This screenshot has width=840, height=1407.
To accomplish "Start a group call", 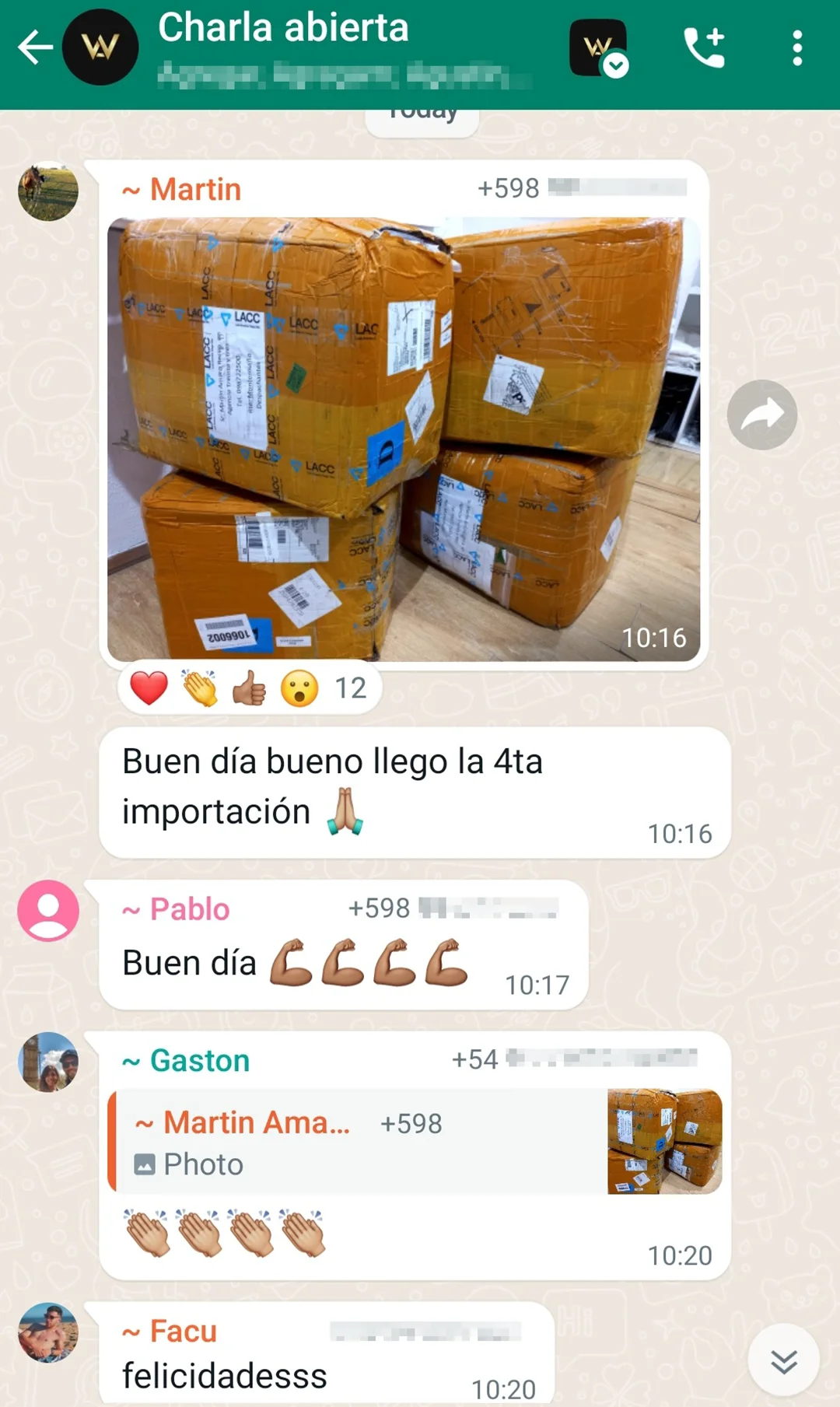I will click(x=705, y=48).
